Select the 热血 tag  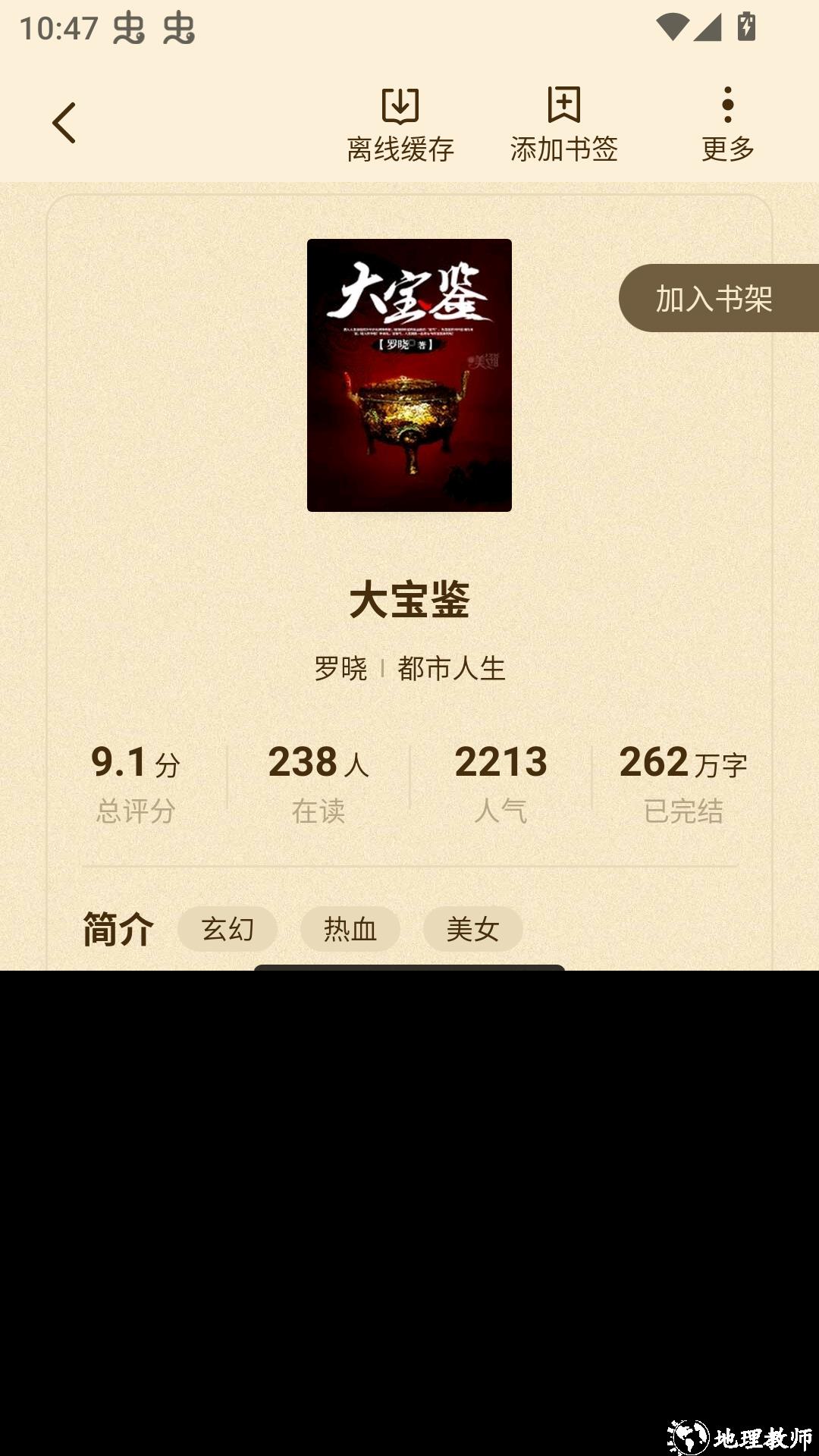pyautogui.click(x=350, y=928)
